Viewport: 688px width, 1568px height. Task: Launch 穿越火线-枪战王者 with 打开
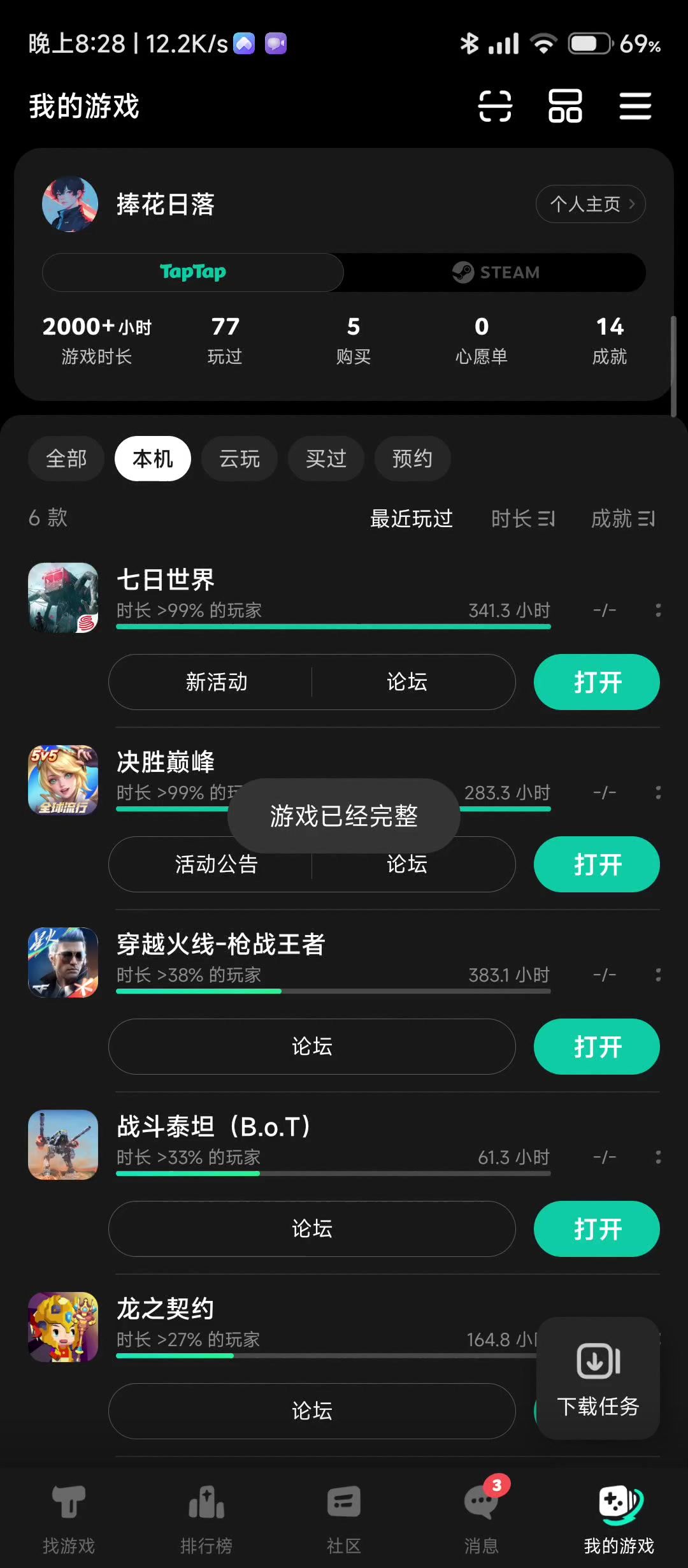pyautogui.click(x=597, y=1047)
